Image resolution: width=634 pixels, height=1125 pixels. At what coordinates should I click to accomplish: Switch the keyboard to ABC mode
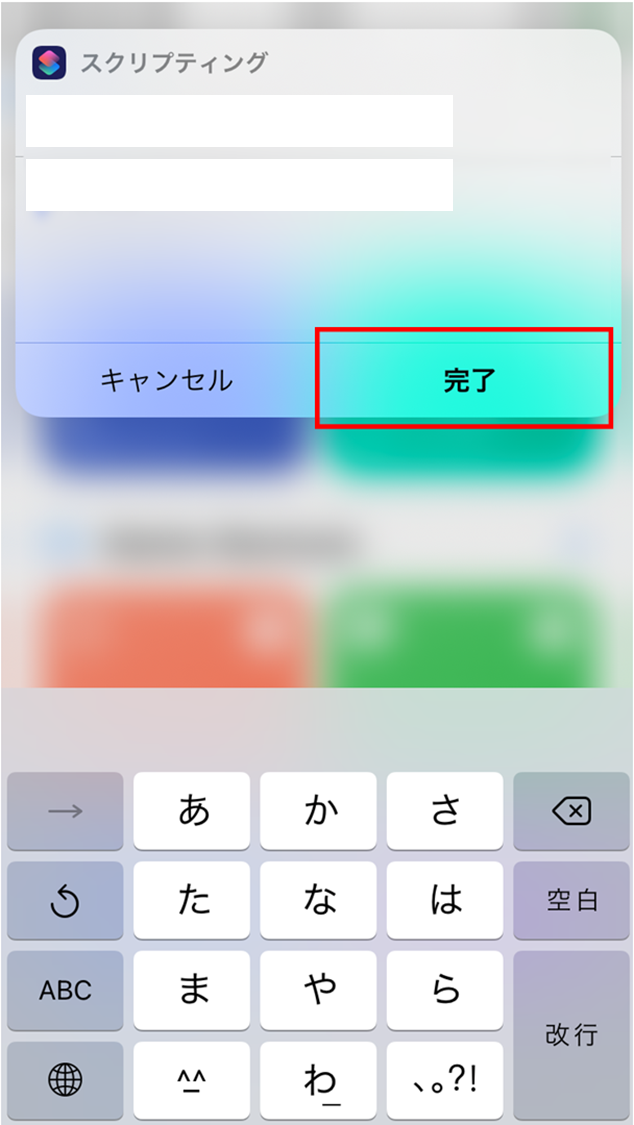65,990
